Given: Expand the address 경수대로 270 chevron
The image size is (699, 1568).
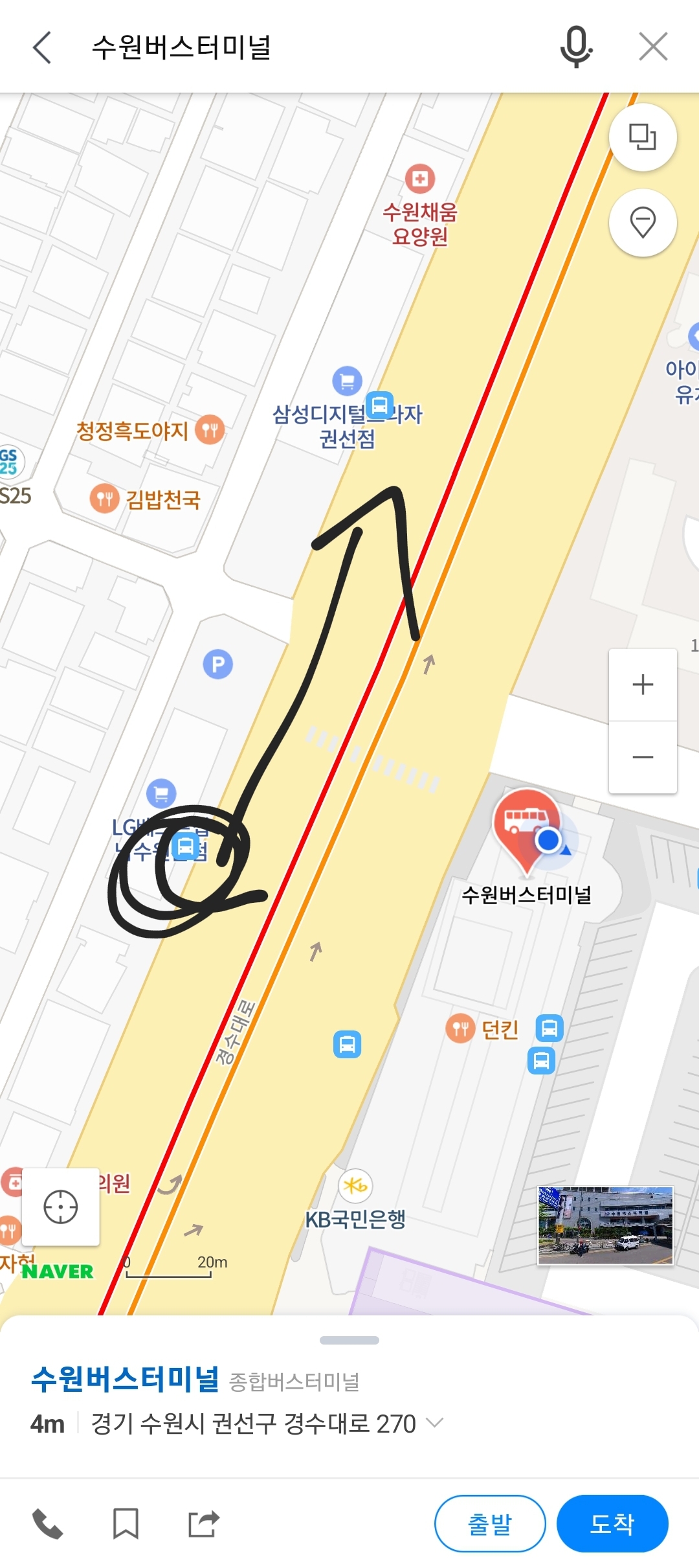Looking at the screenshot, I should click(x=435, y=1422).
